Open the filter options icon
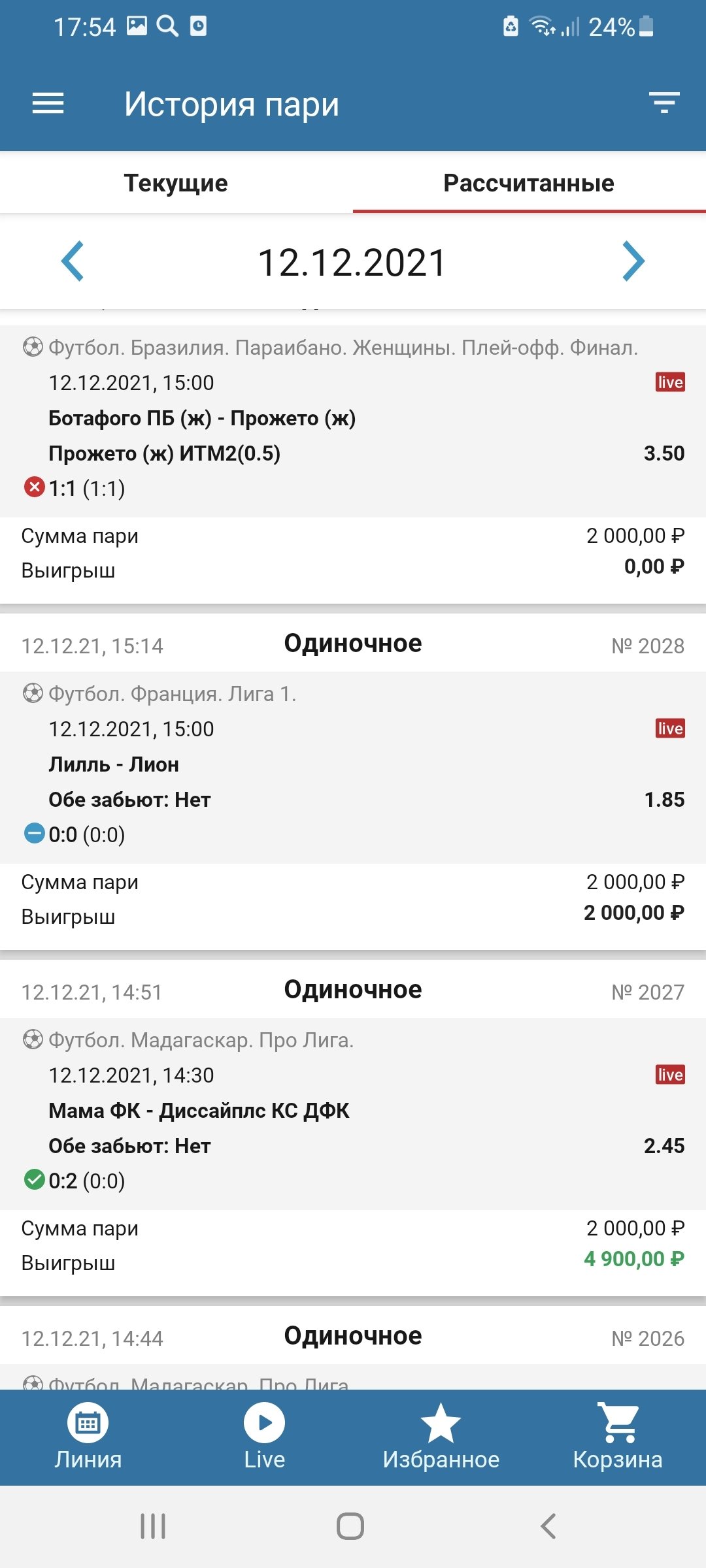 coord(664,103)
